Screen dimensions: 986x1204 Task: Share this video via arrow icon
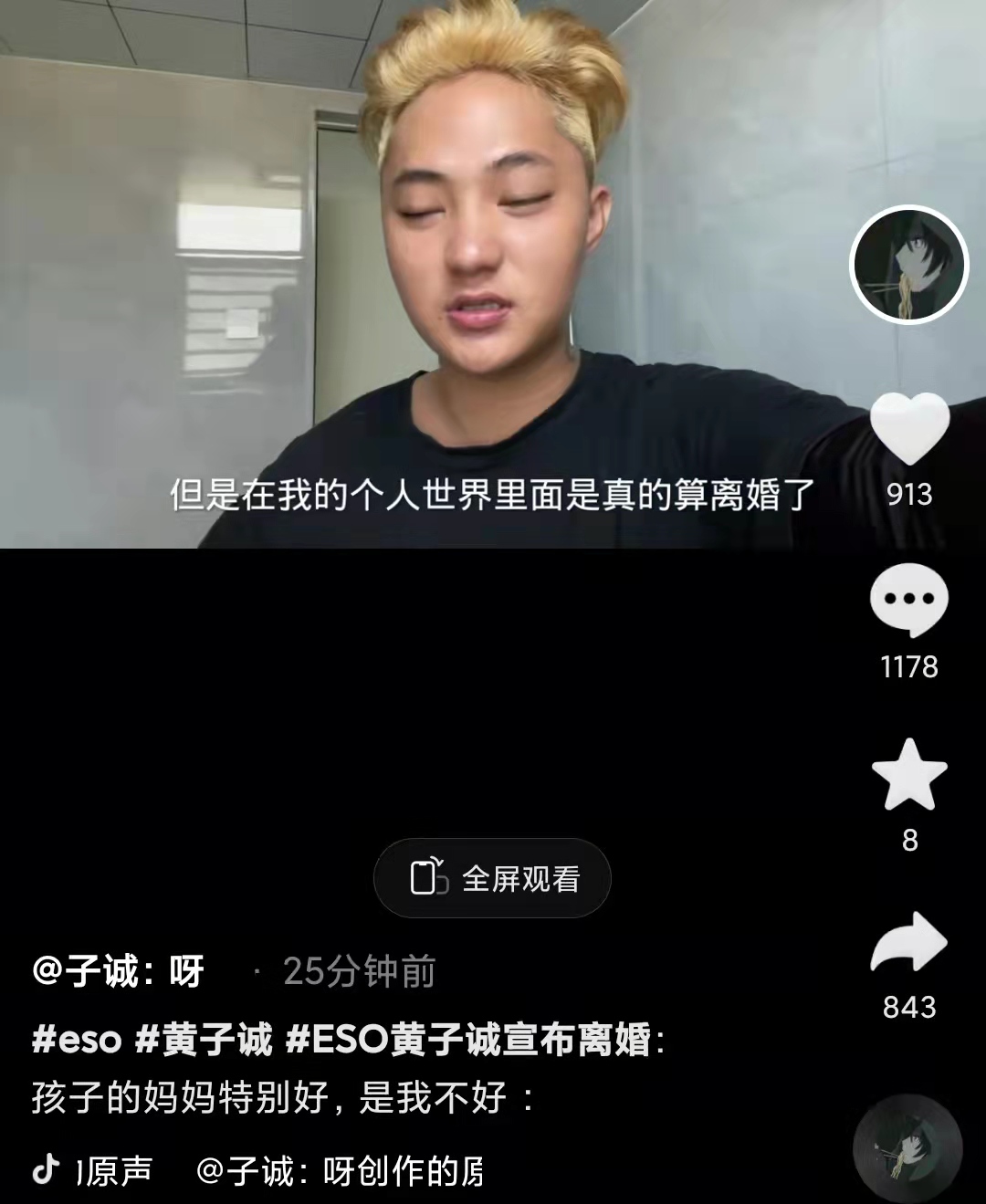(908, 943)
